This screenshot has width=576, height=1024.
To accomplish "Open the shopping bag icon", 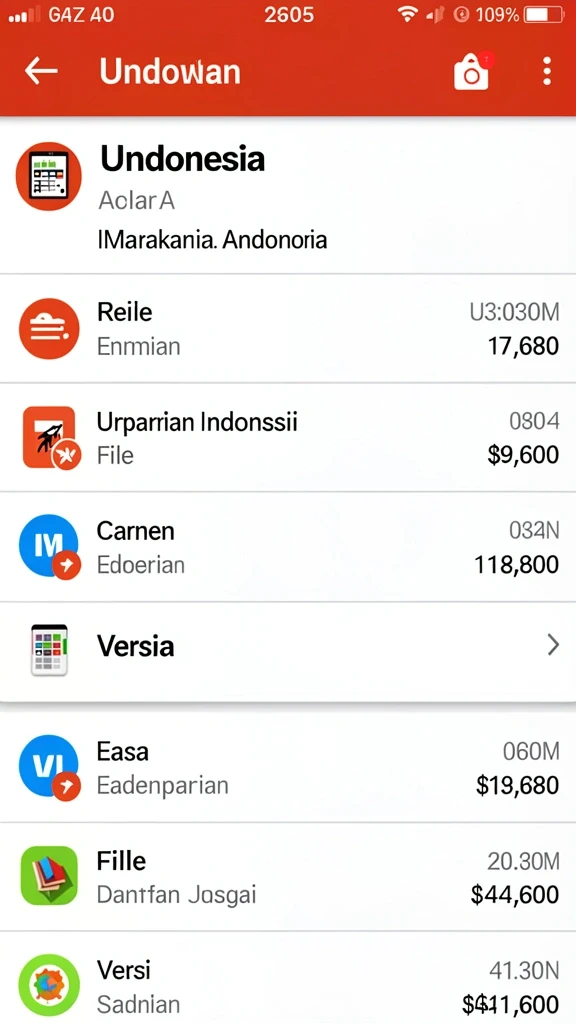I will [472, 72].
